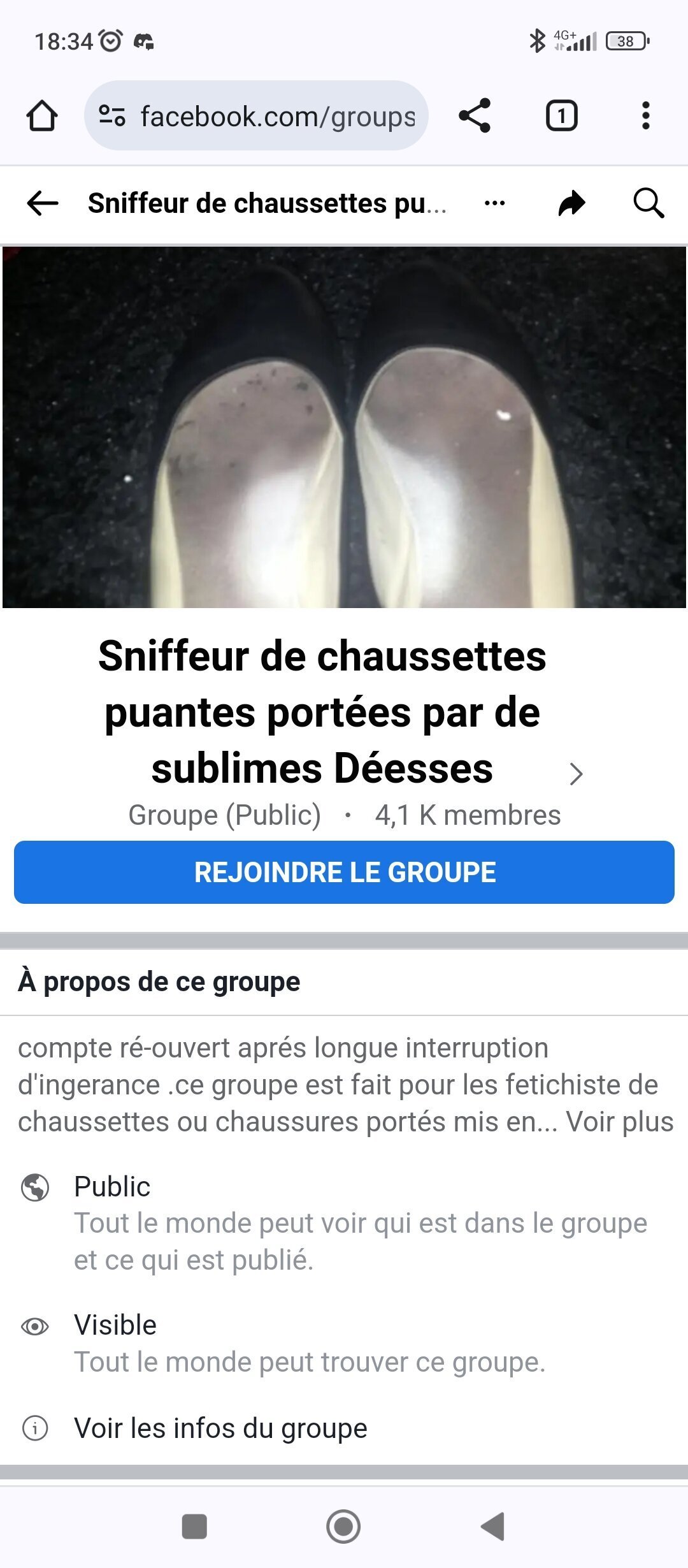Tap REJOINDRE LE GROUPE button
This screenshot has height=1568, width=688.
344,872
